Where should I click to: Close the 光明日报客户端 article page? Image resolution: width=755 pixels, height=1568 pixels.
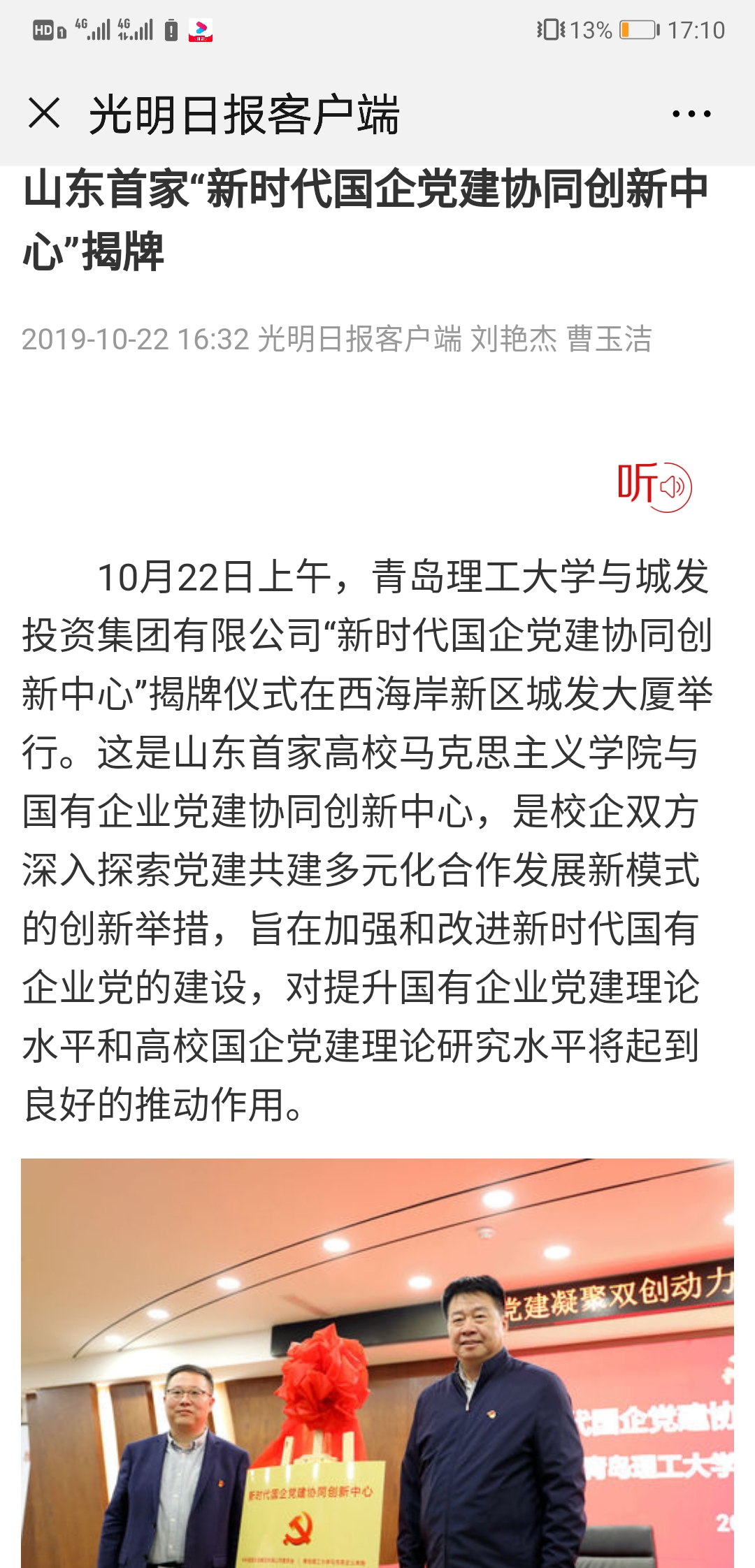44,113
